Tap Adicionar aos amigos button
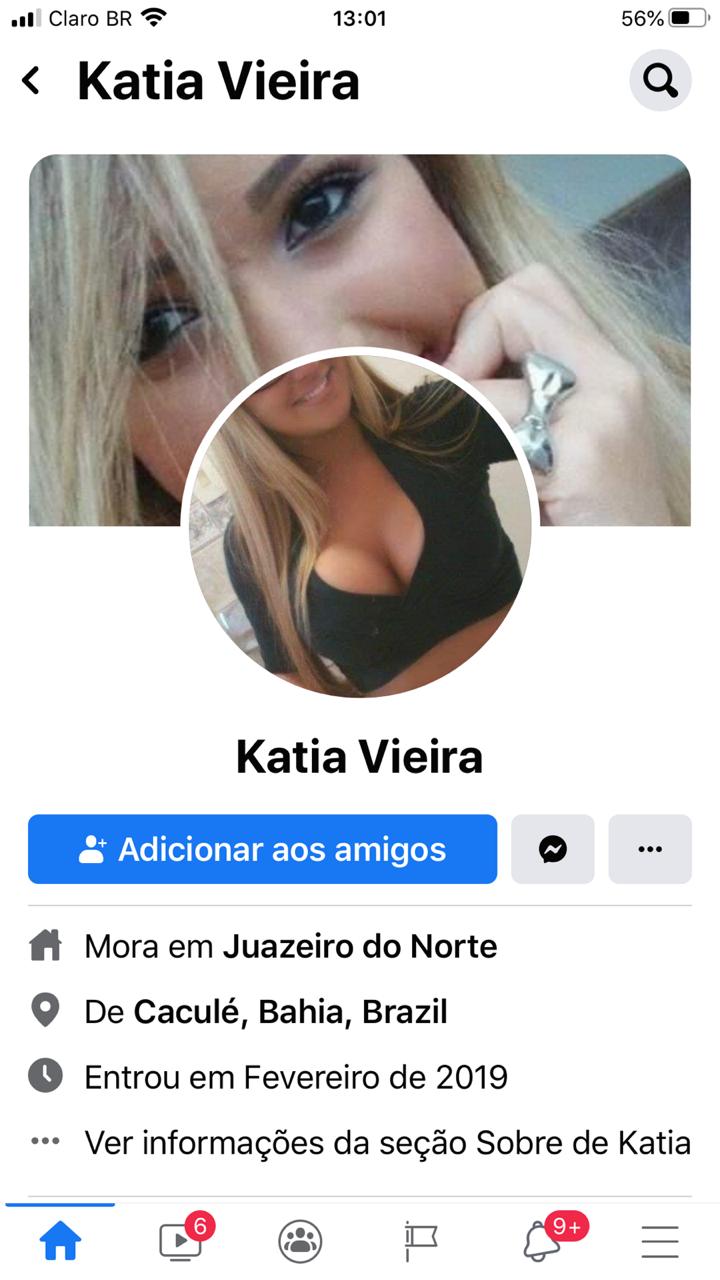The image size is (720, 1280). pyautogui.click(x=262, y=849)
